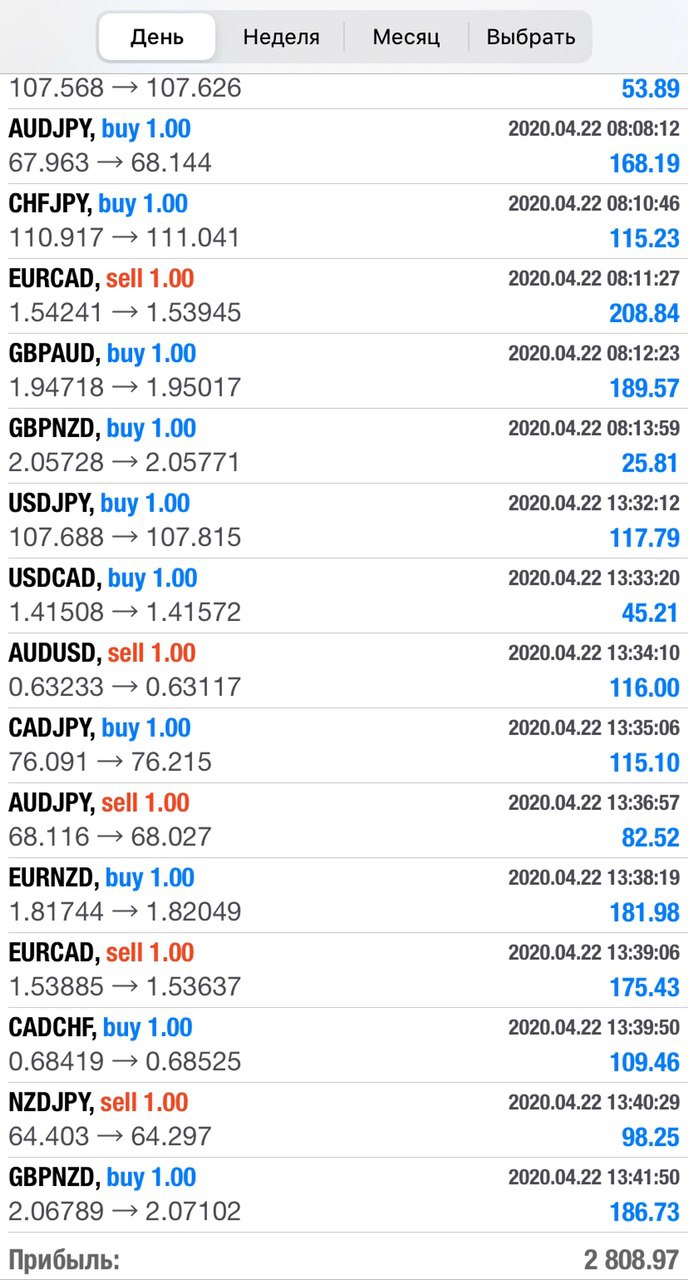Select the День period tab

click(x=157, y=37)
